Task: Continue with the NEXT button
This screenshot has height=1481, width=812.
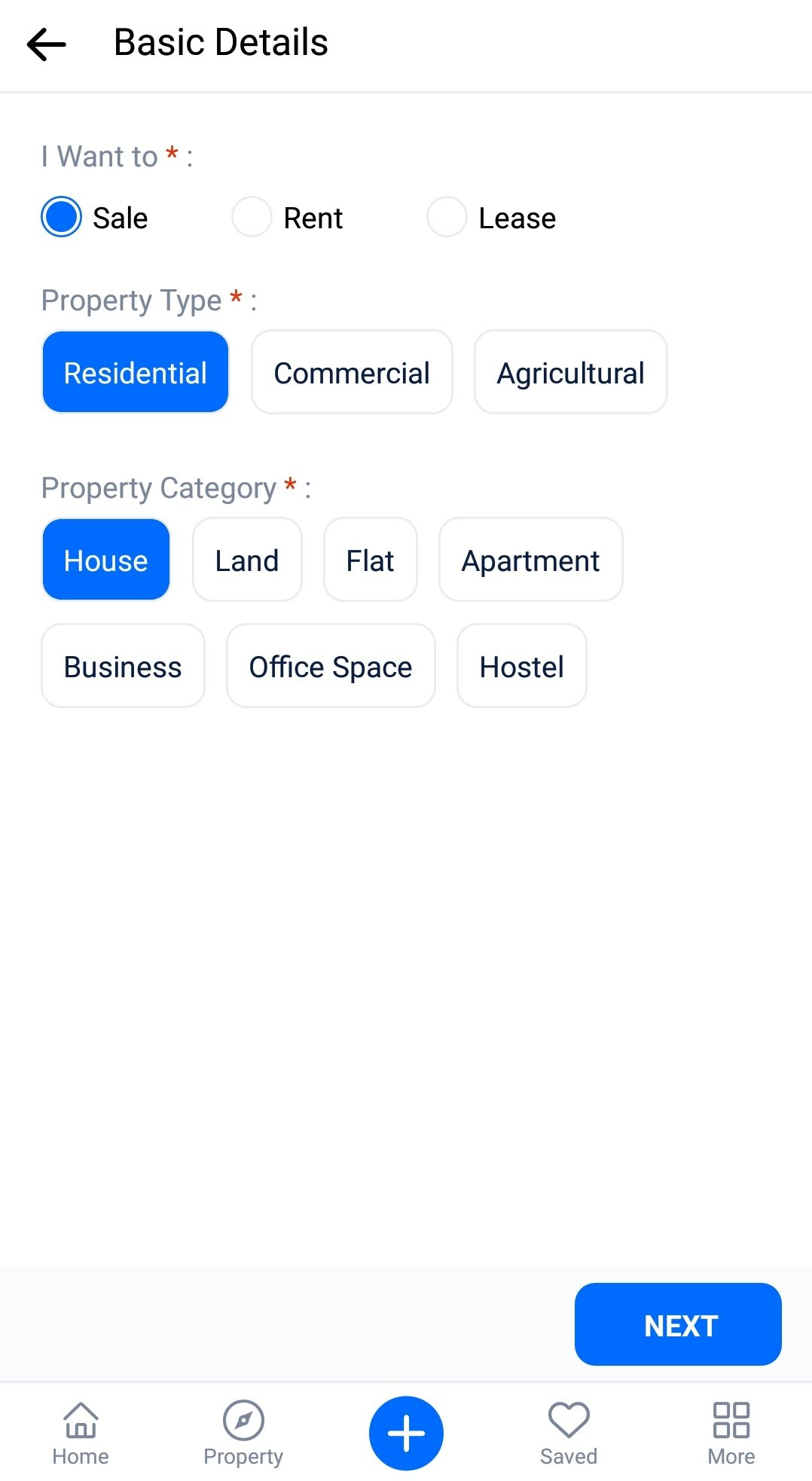Action: 677,1324
